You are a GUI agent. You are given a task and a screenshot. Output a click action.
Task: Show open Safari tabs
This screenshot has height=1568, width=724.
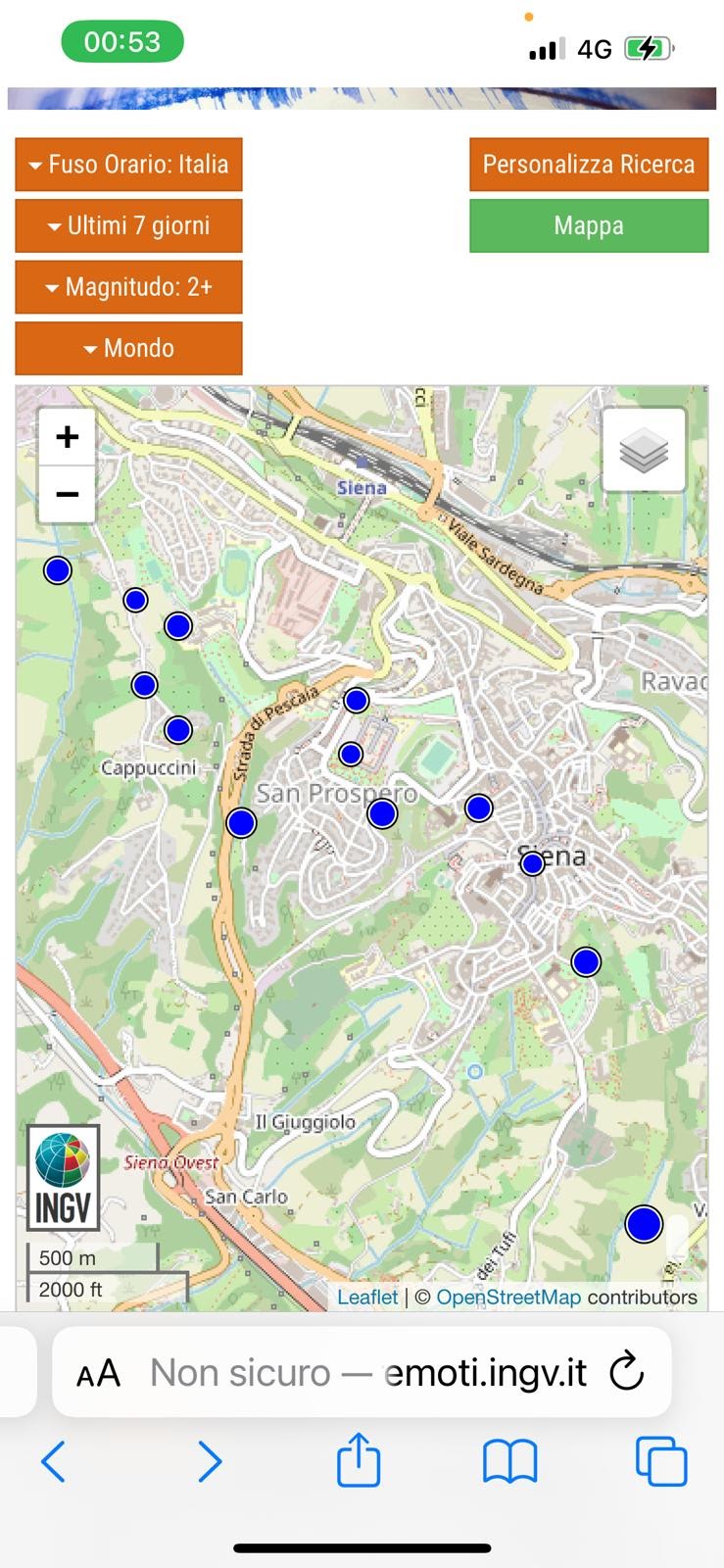(x=661, y=1460)
